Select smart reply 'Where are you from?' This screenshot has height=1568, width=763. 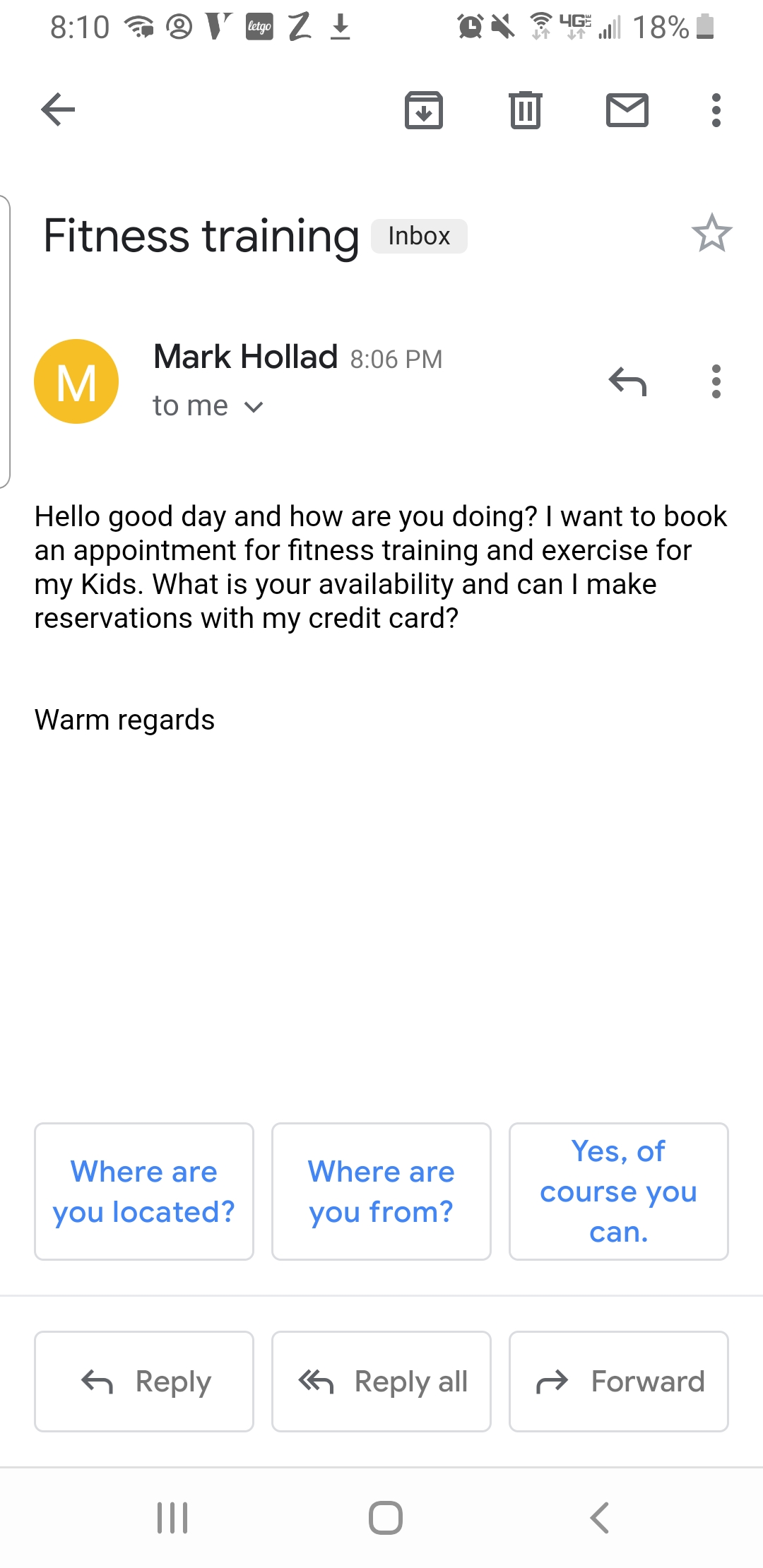[381, 1191]
